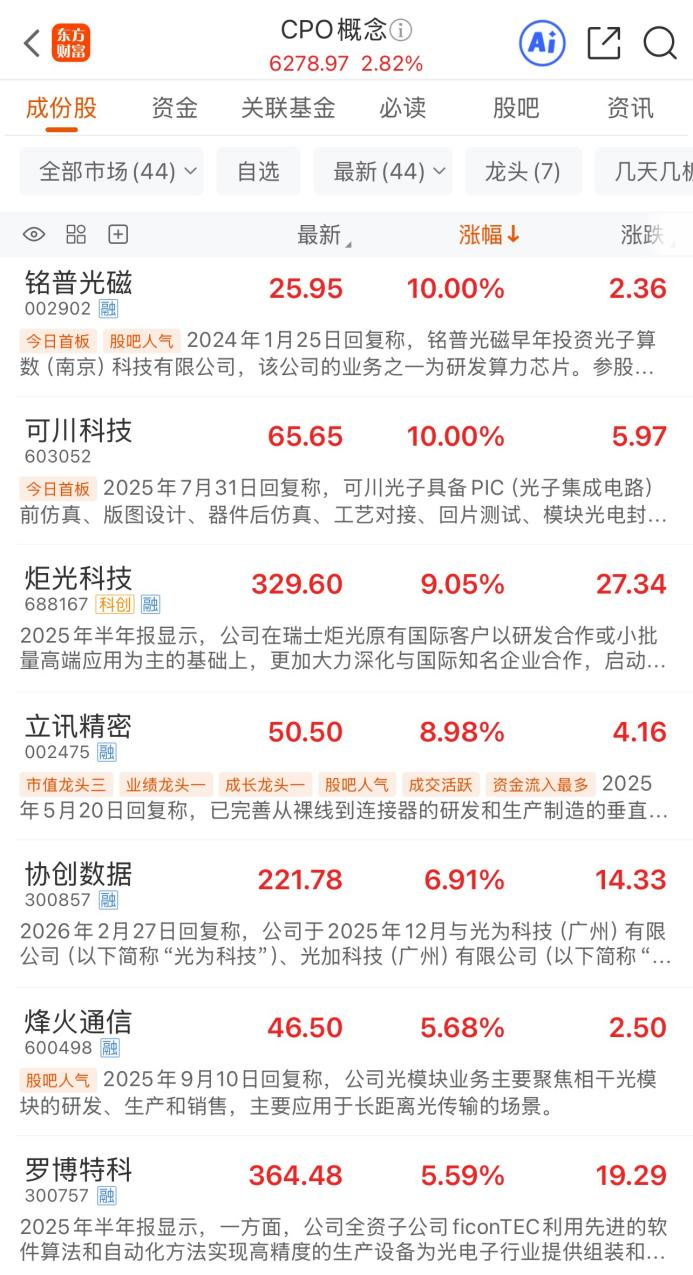
Task: Switch to the 资讯 tab
Action: tap(630, 108)
